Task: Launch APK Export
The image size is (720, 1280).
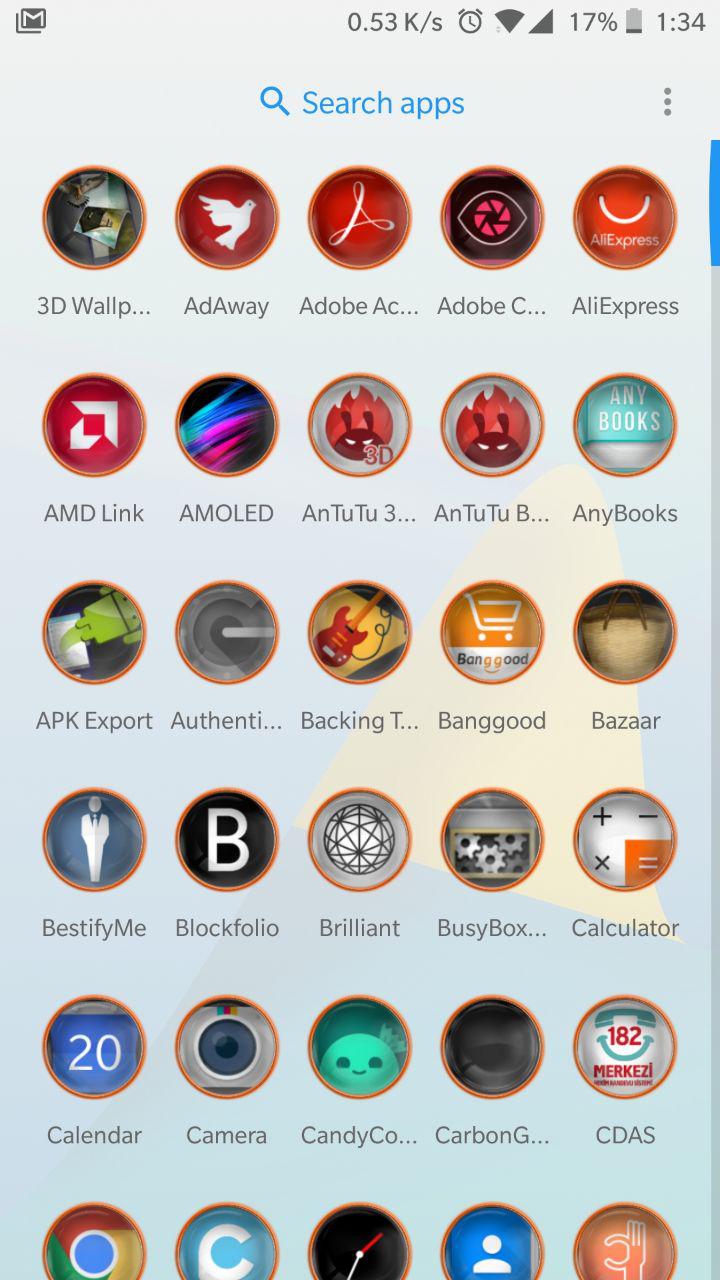Action: (94, 632)
